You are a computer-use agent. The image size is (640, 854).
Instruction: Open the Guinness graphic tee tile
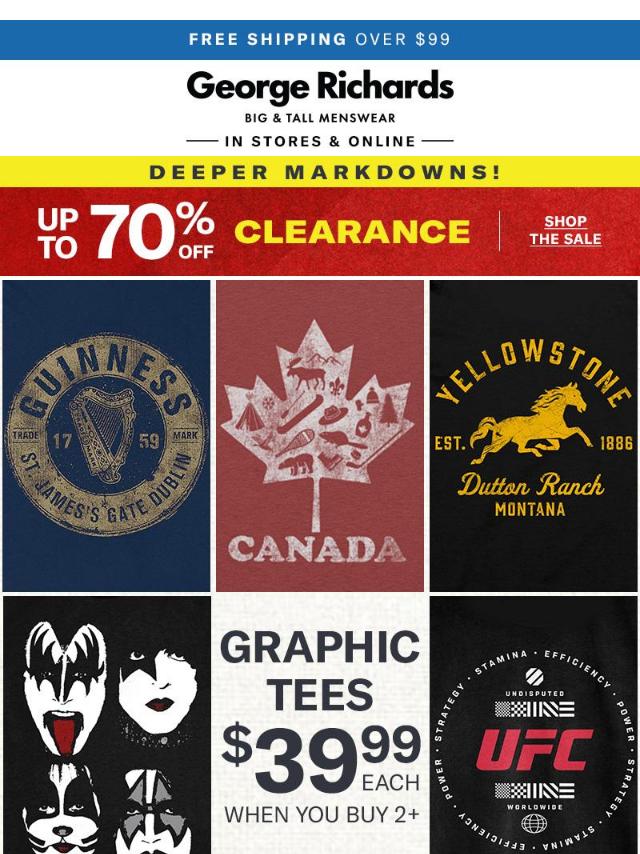(107, 436)
